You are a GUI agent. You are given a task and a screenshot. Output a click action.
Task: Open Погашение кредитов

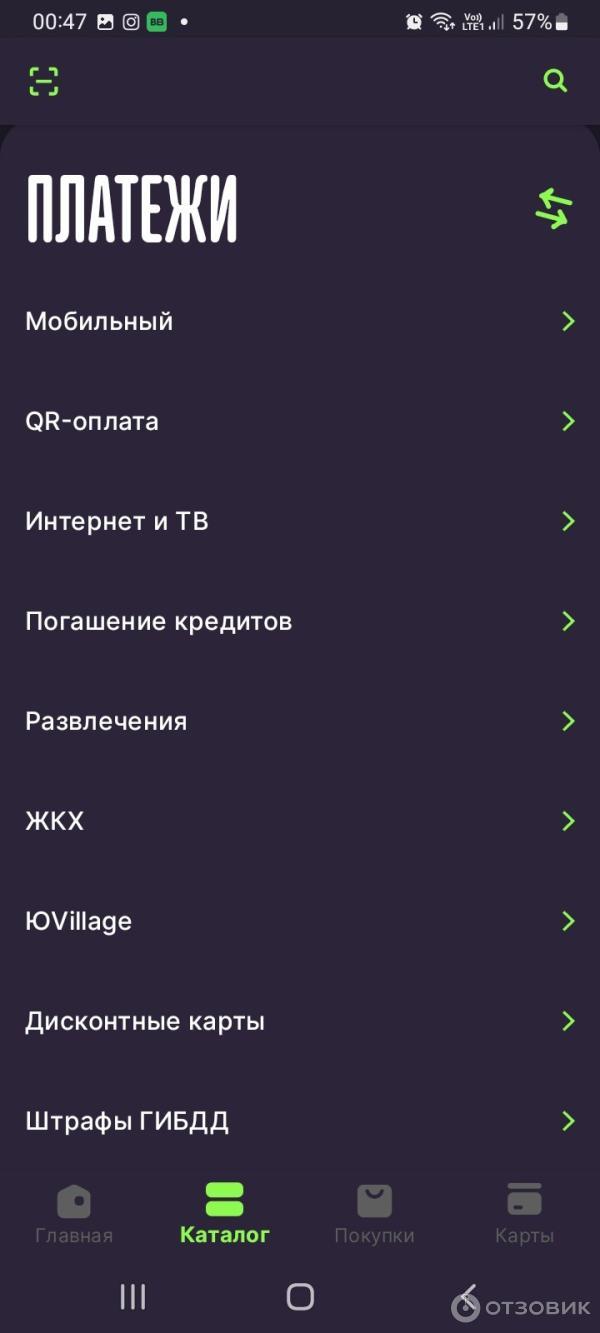(300, 621)
